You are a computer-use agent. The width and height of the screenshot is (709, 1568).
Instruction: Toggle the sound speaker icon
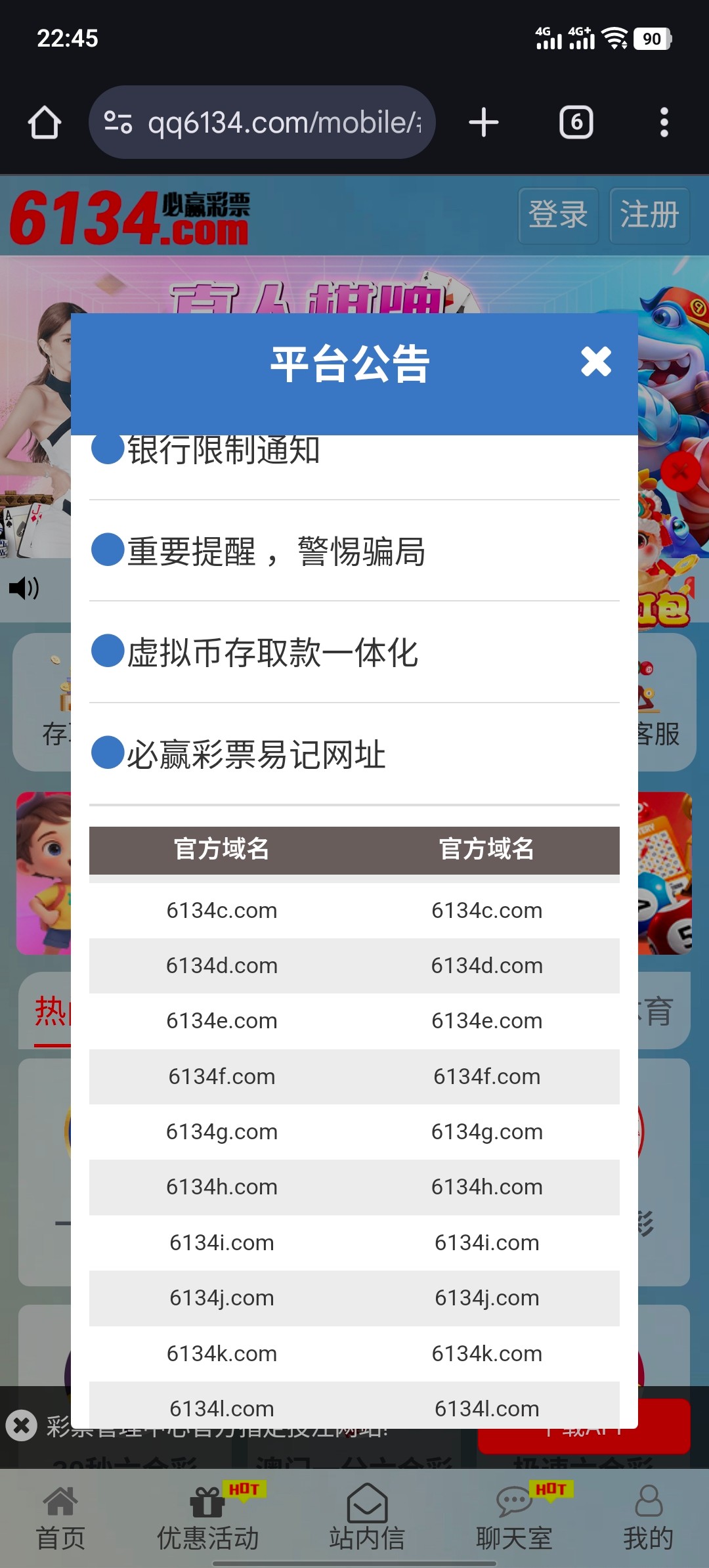pyautogui.click(x=24, y=588)
